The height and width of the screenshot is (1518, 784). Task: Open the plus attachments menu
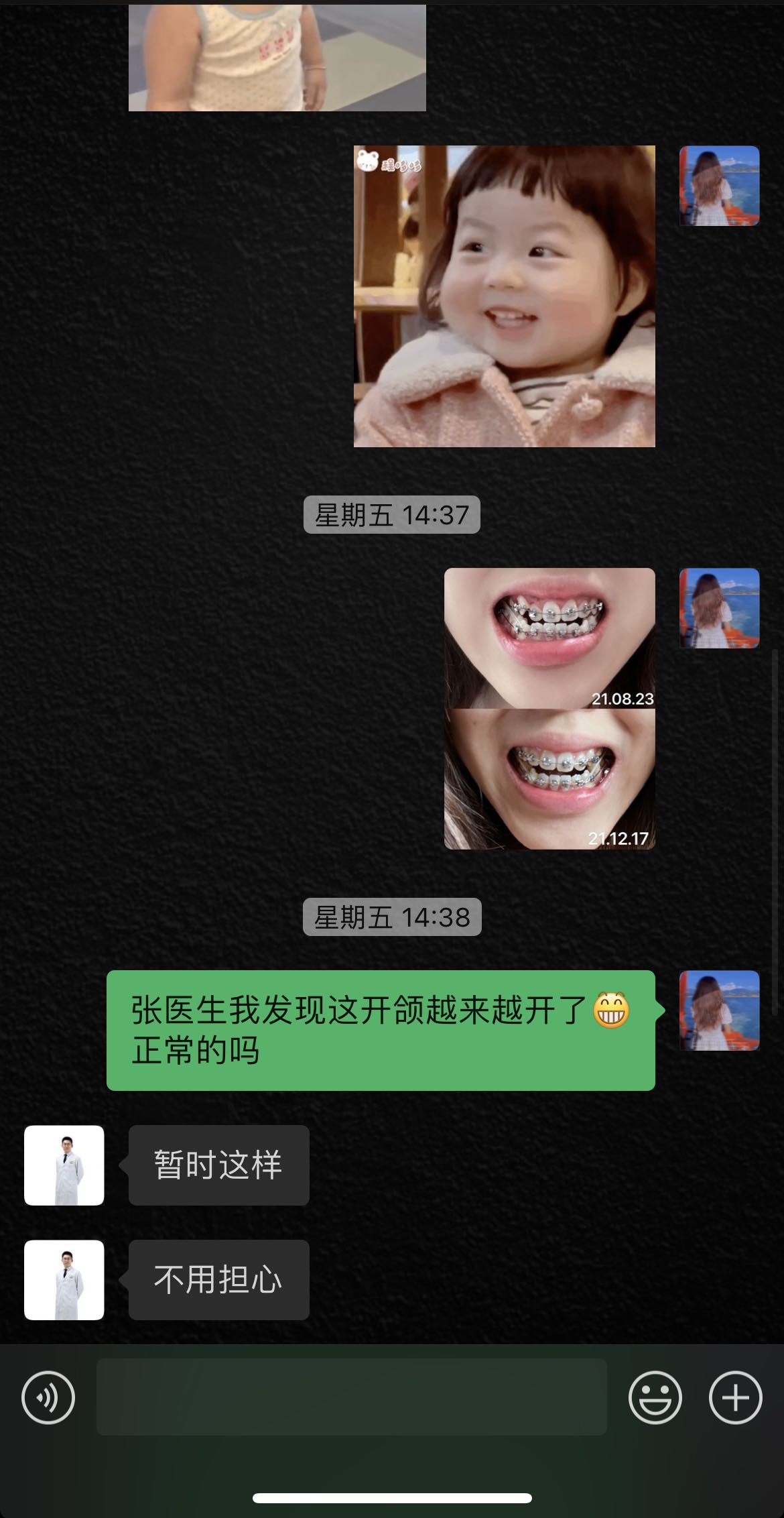click(x=735, y=1398)
